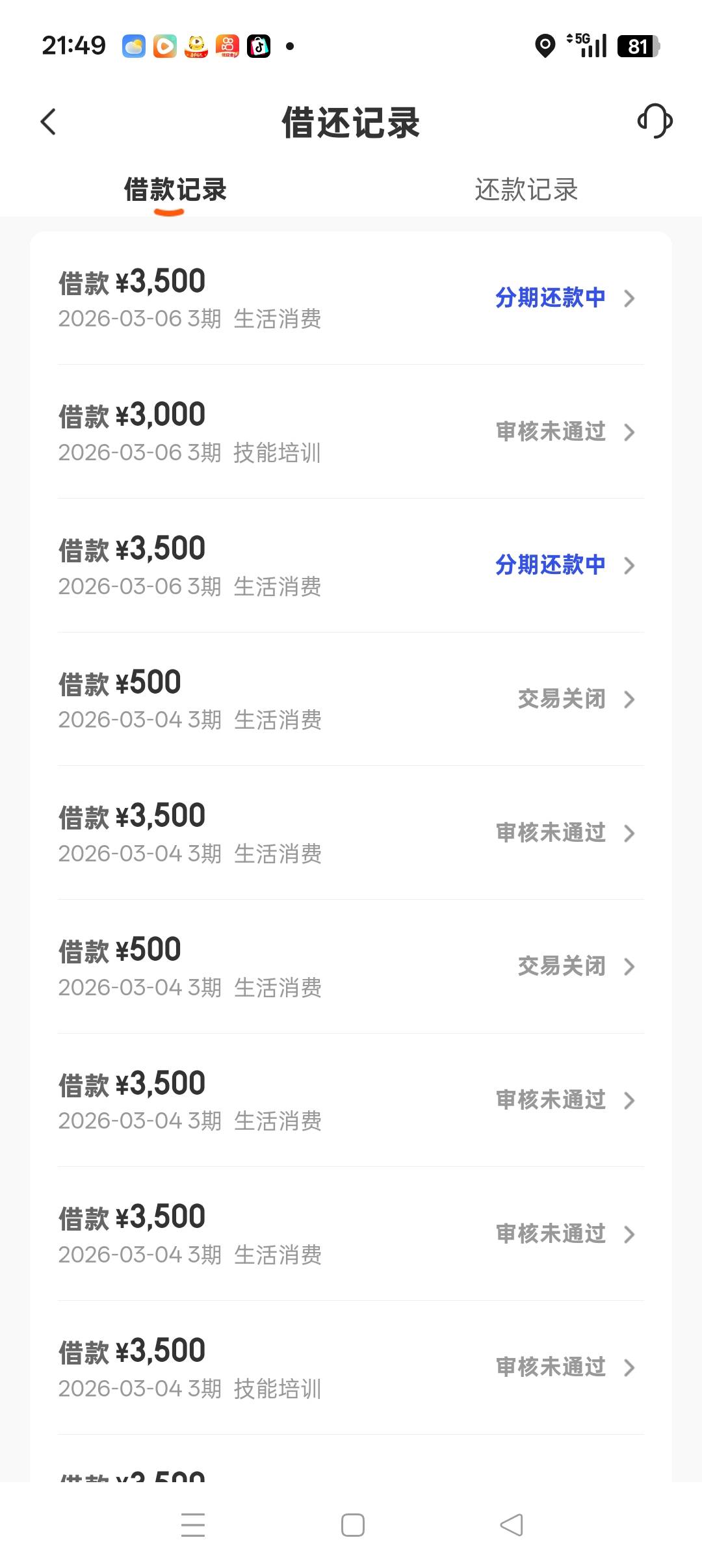Image resolution: width=702 pixels, height=1568 pixels.
Task: Open recent apps from the navigation bar
Action: click(x=193, y=1525)
